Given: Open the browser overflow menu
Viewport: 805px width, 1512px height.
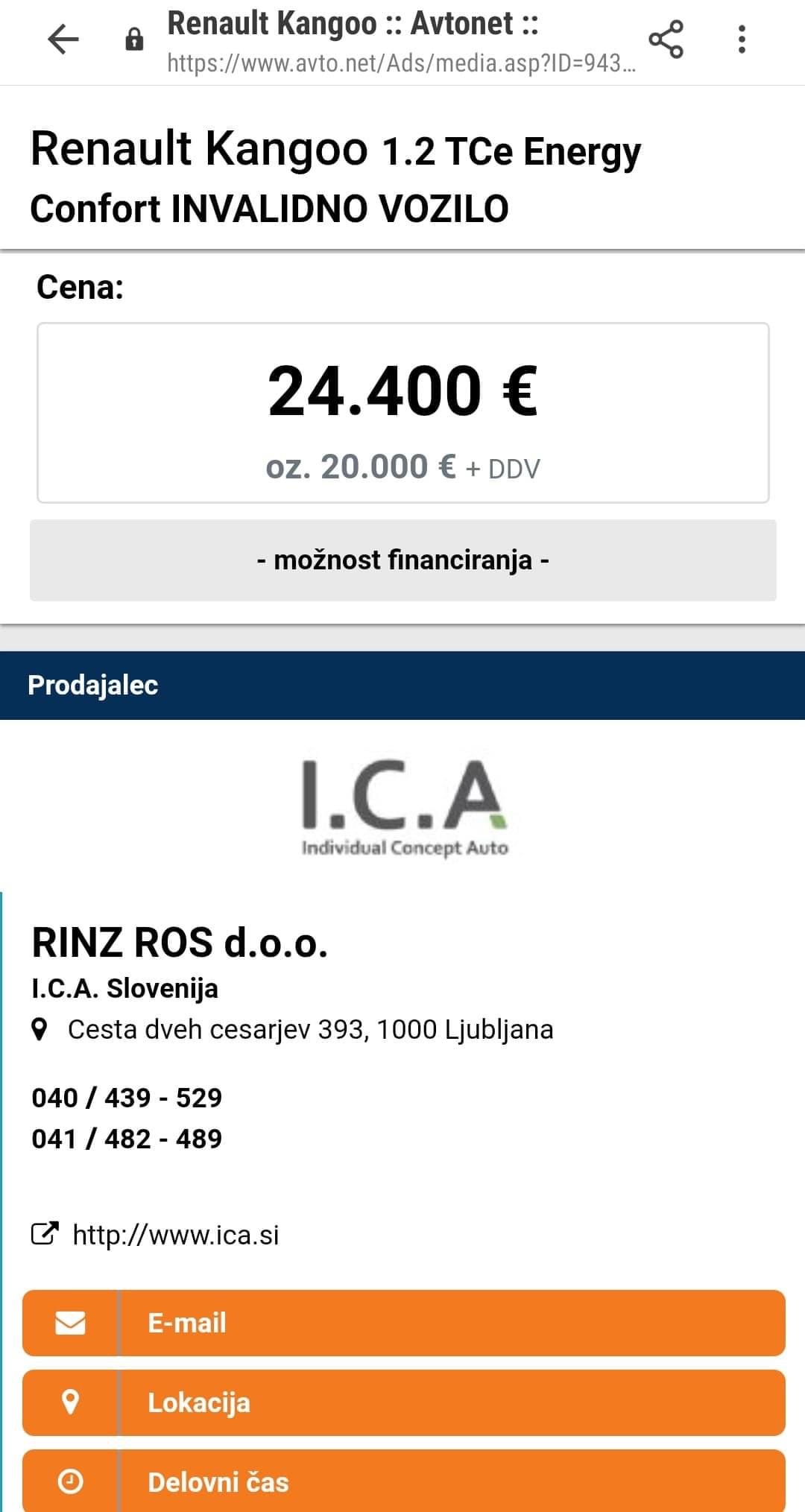Looking at the screenshot, I should coord(741,39).
